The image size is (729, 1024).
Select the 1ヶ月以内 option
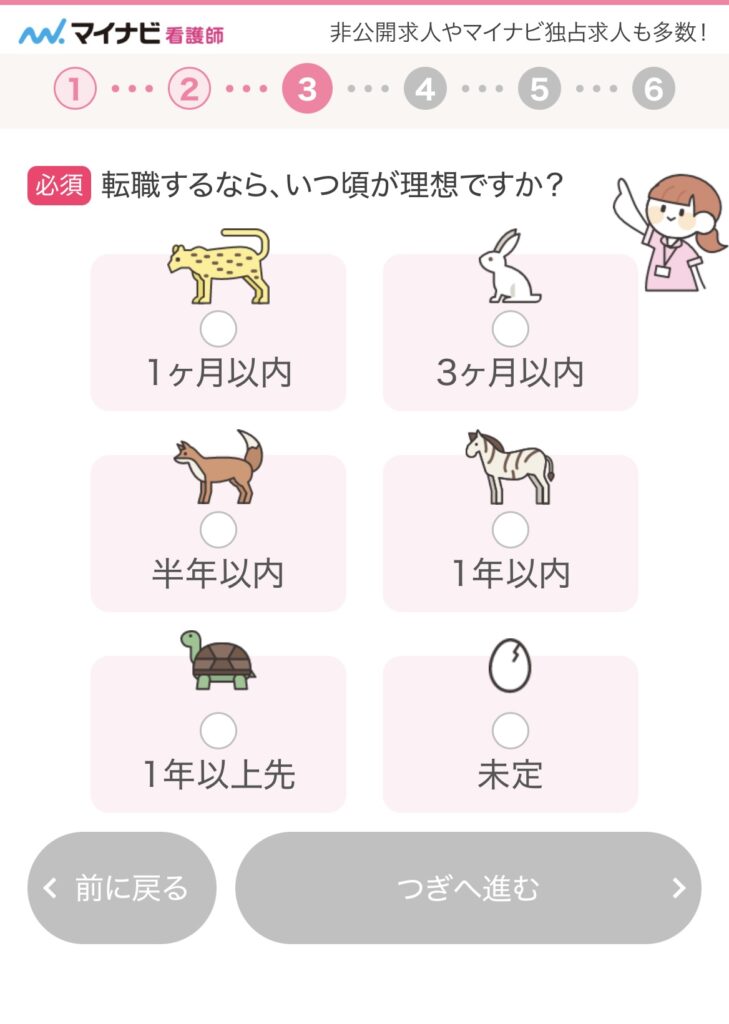pos(218,329)
